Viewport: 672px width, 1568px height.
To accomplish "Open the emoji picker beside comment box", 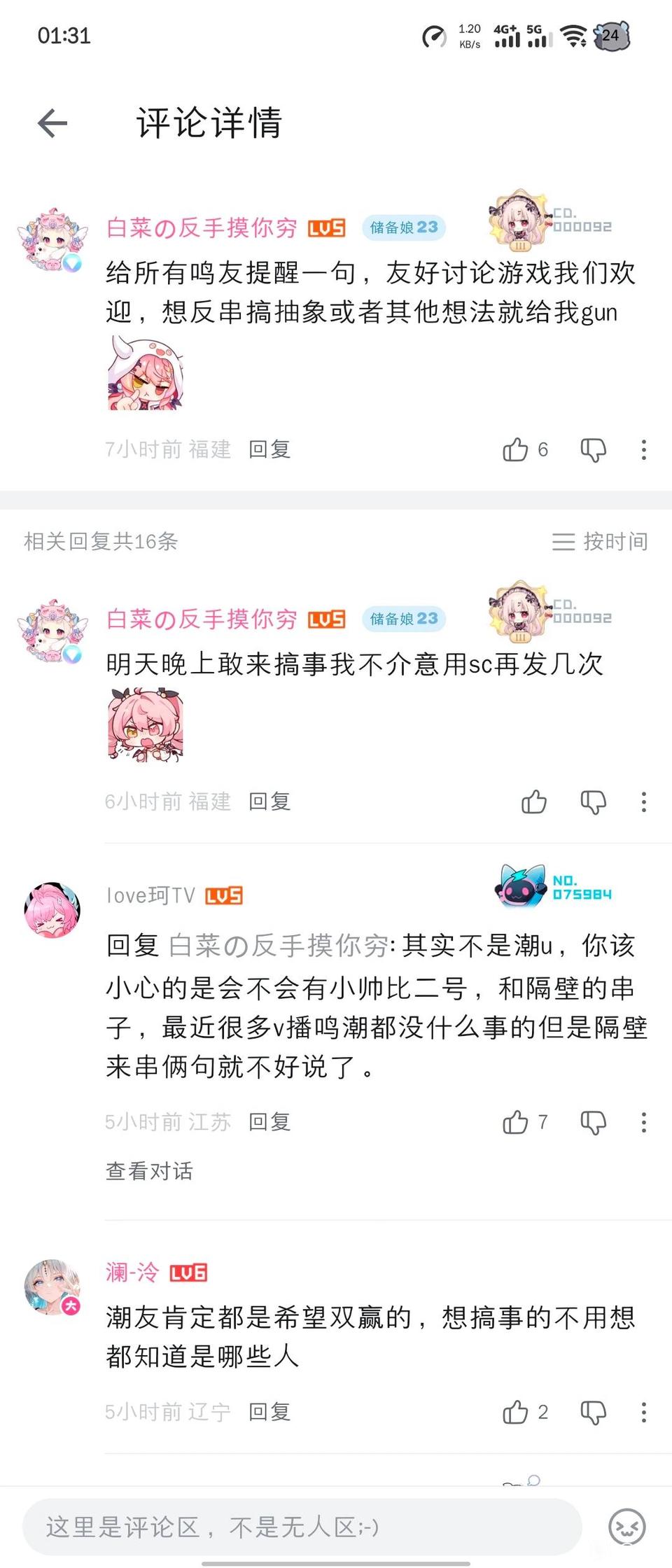I will pyautogui.click(x=627, y=1527).
